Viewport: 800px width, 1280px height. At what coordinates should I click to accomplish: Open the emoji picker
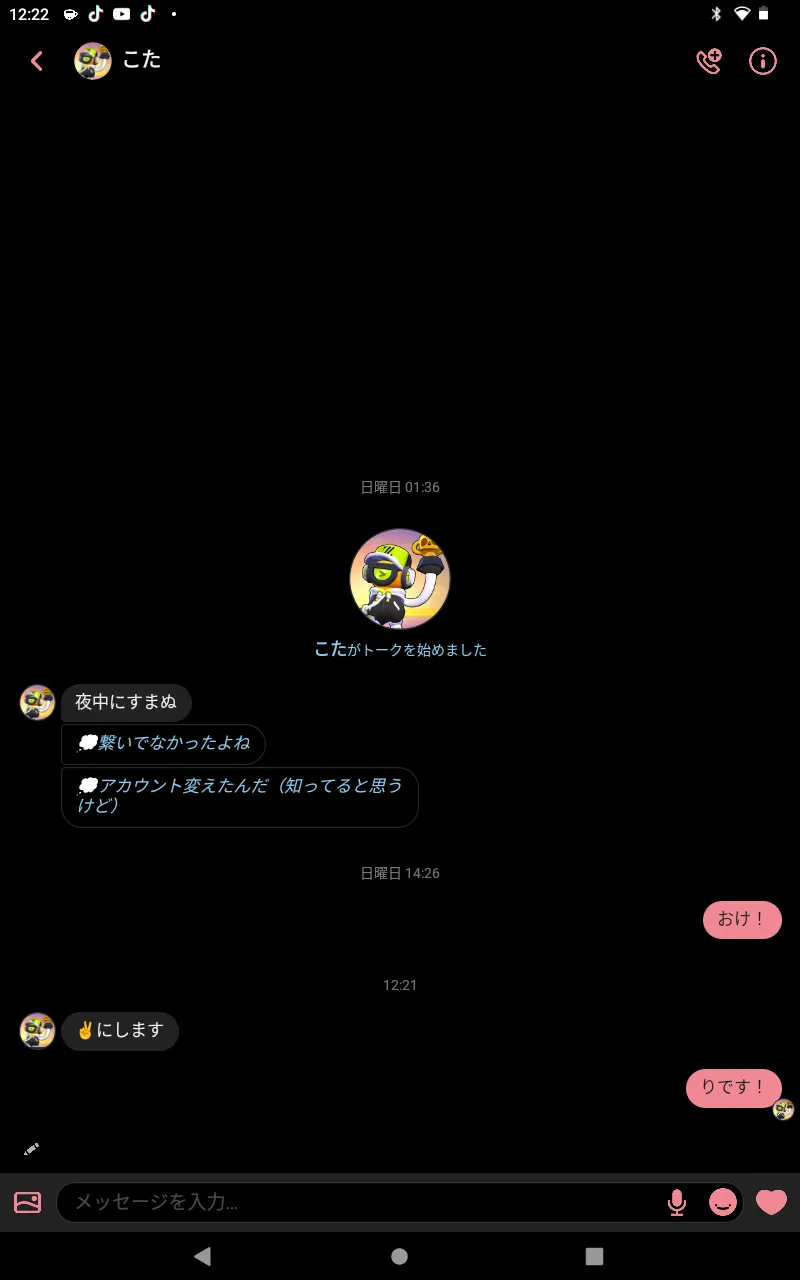tap(722, 1202)
